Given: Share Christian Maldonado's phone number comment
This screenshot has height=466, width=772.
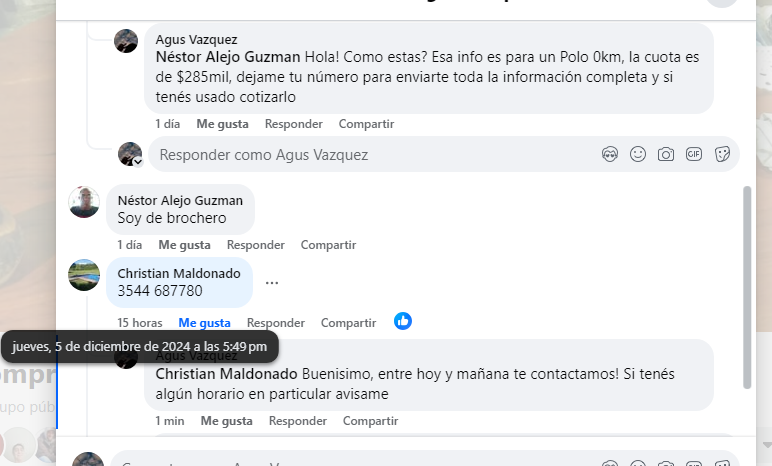Looking at the screenshot, I should (x=348, y=323).
